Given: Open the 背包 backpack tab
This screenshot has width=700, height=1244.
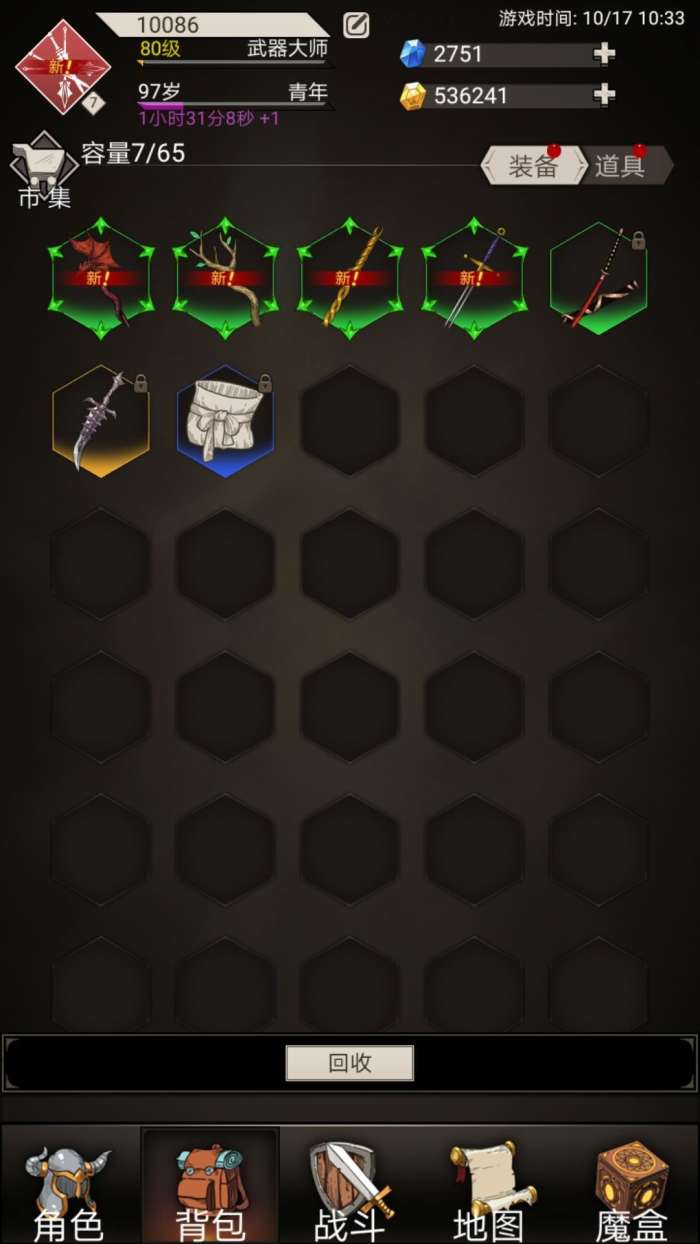Looking at the screenshot, I should point(210,1192).
